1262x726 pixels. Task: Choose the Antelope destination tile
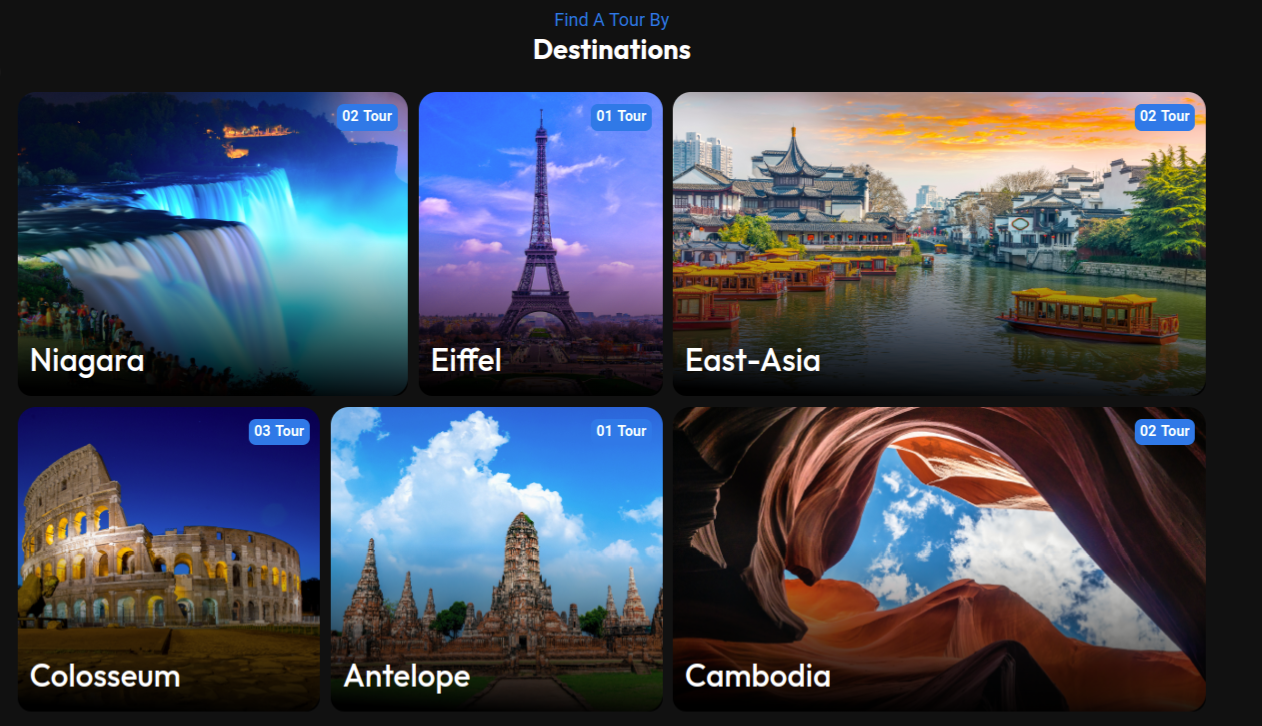click(496, 558)
